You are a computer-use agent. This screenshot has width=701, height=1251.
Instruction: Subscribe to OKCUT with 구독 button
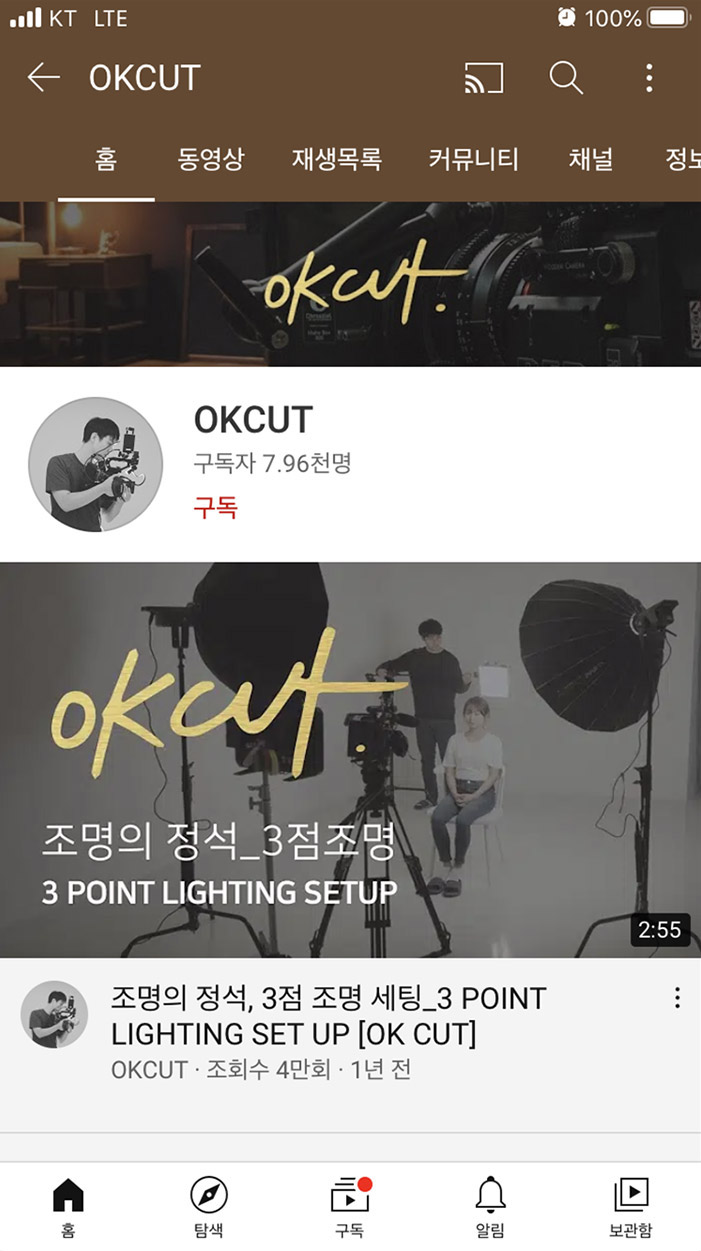click(x=216, y=507)
